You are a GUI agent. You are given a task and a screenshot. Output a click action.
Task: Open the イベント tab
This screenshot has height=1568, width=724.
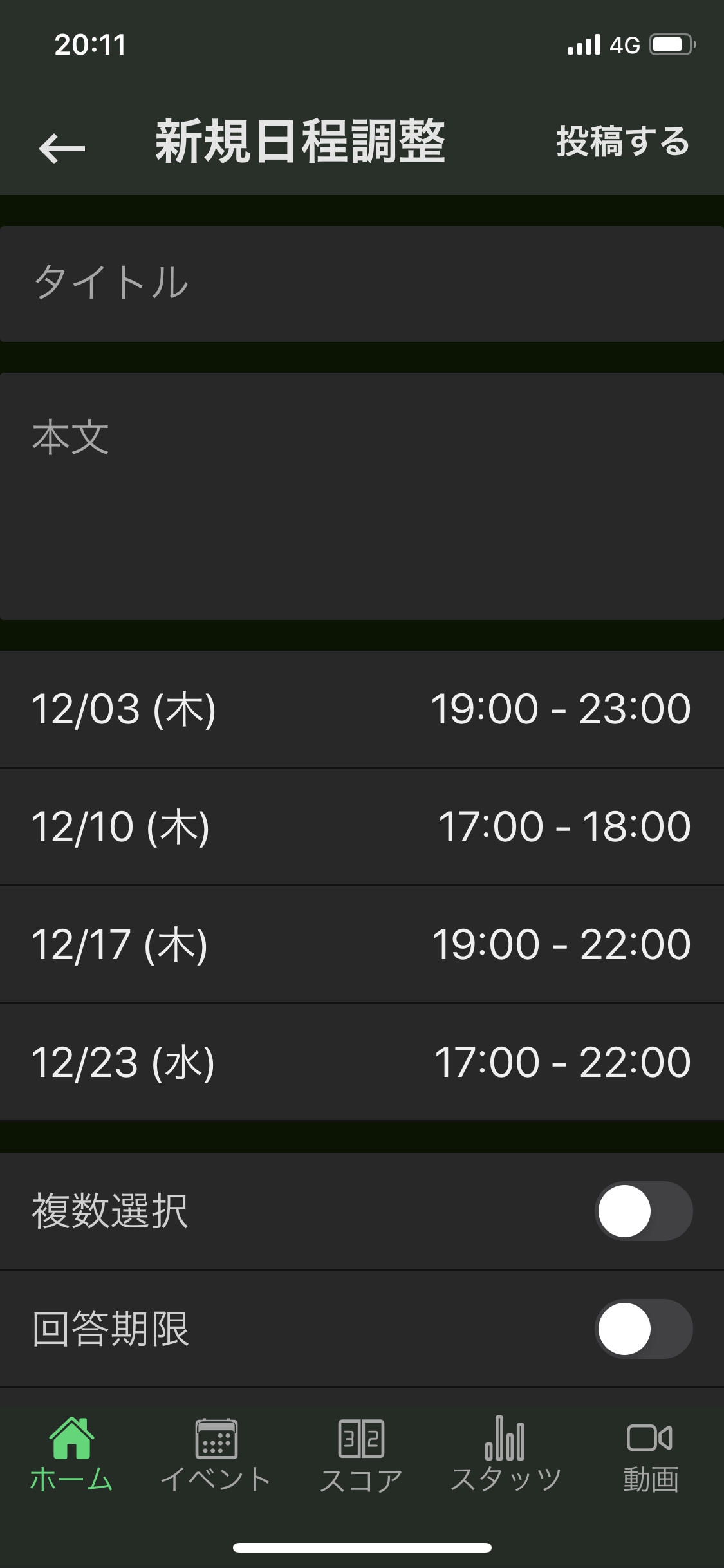click(x=216, y=1455)
